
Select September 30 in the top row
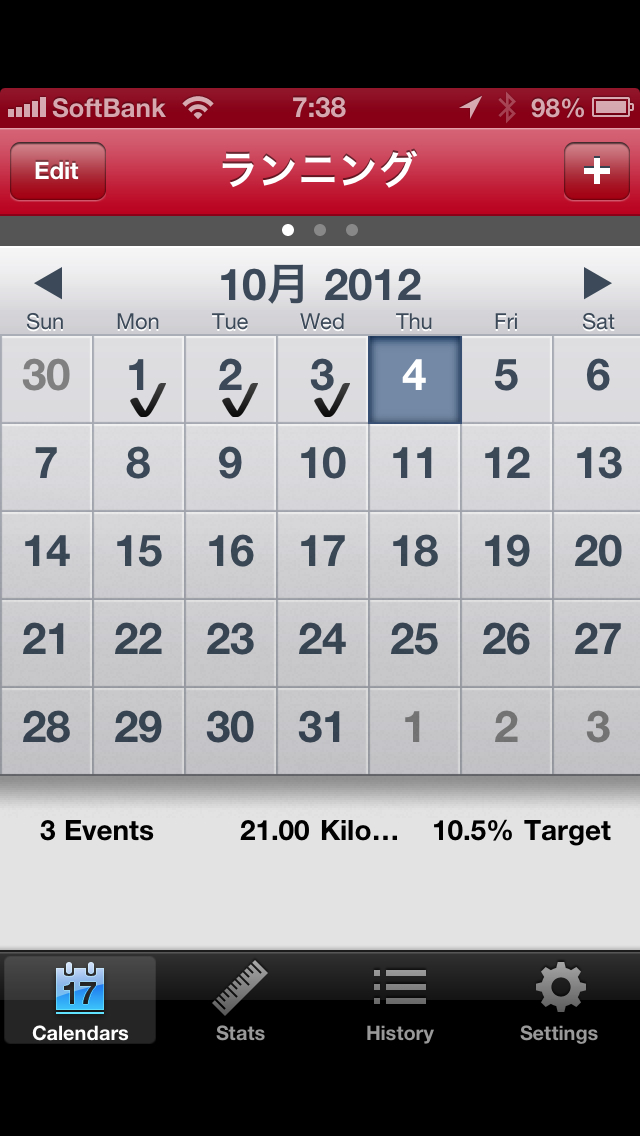point(46,380)
